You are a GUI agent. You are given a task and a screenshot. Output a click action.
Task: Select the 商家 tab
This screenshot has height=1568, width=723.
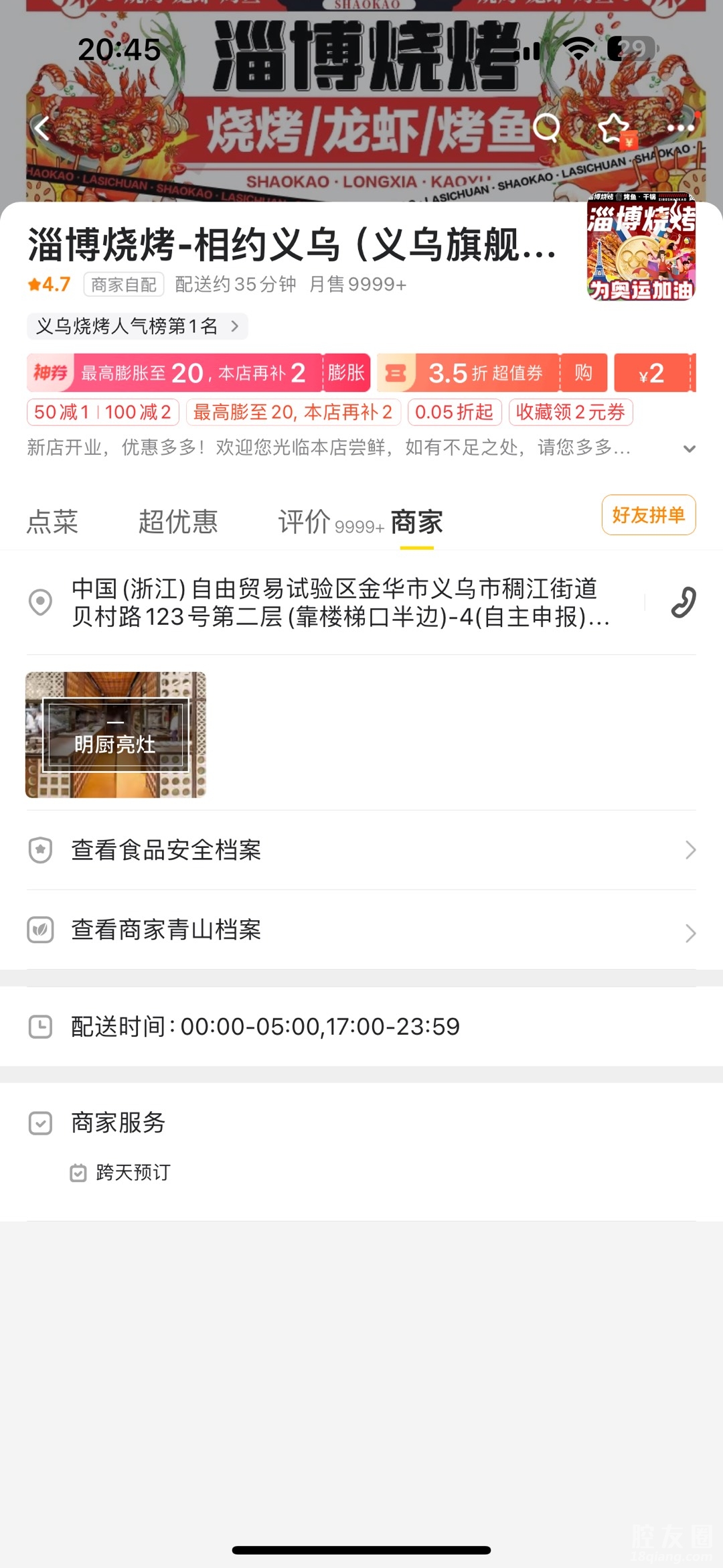[416, 522]
